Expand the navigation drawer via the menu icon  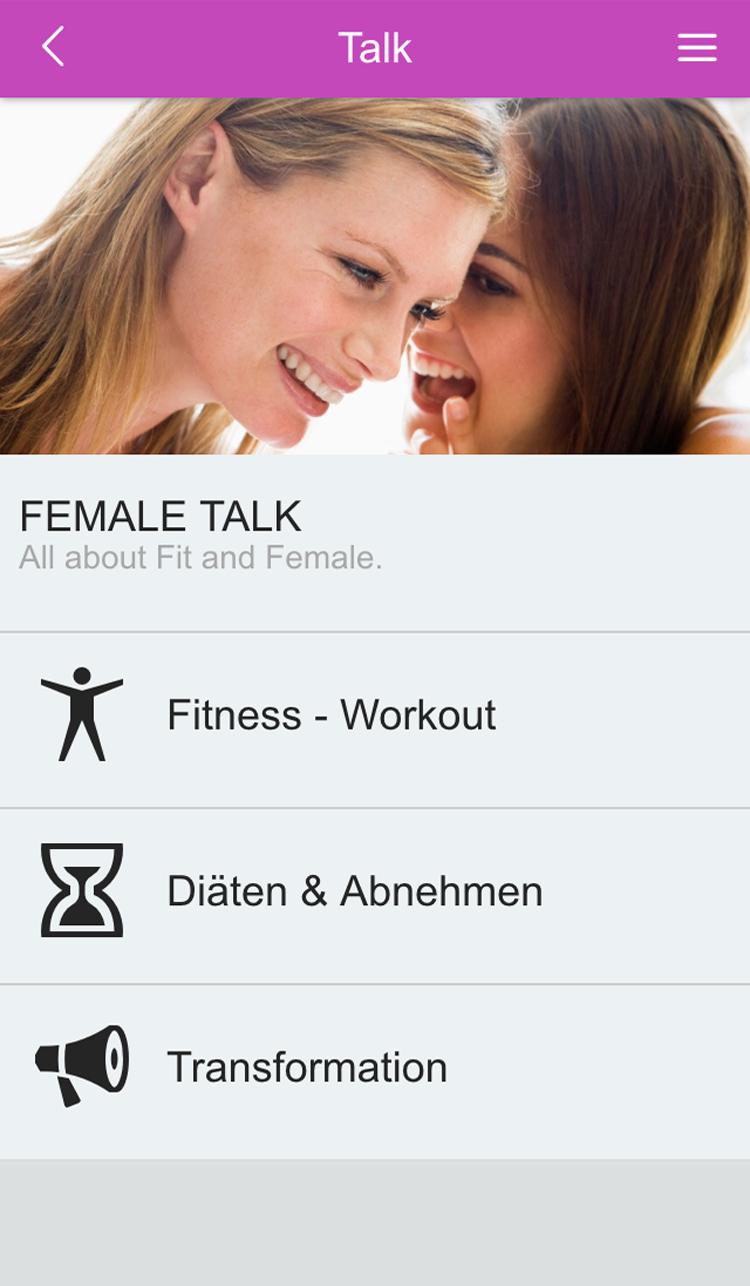(x=697, y=46)
